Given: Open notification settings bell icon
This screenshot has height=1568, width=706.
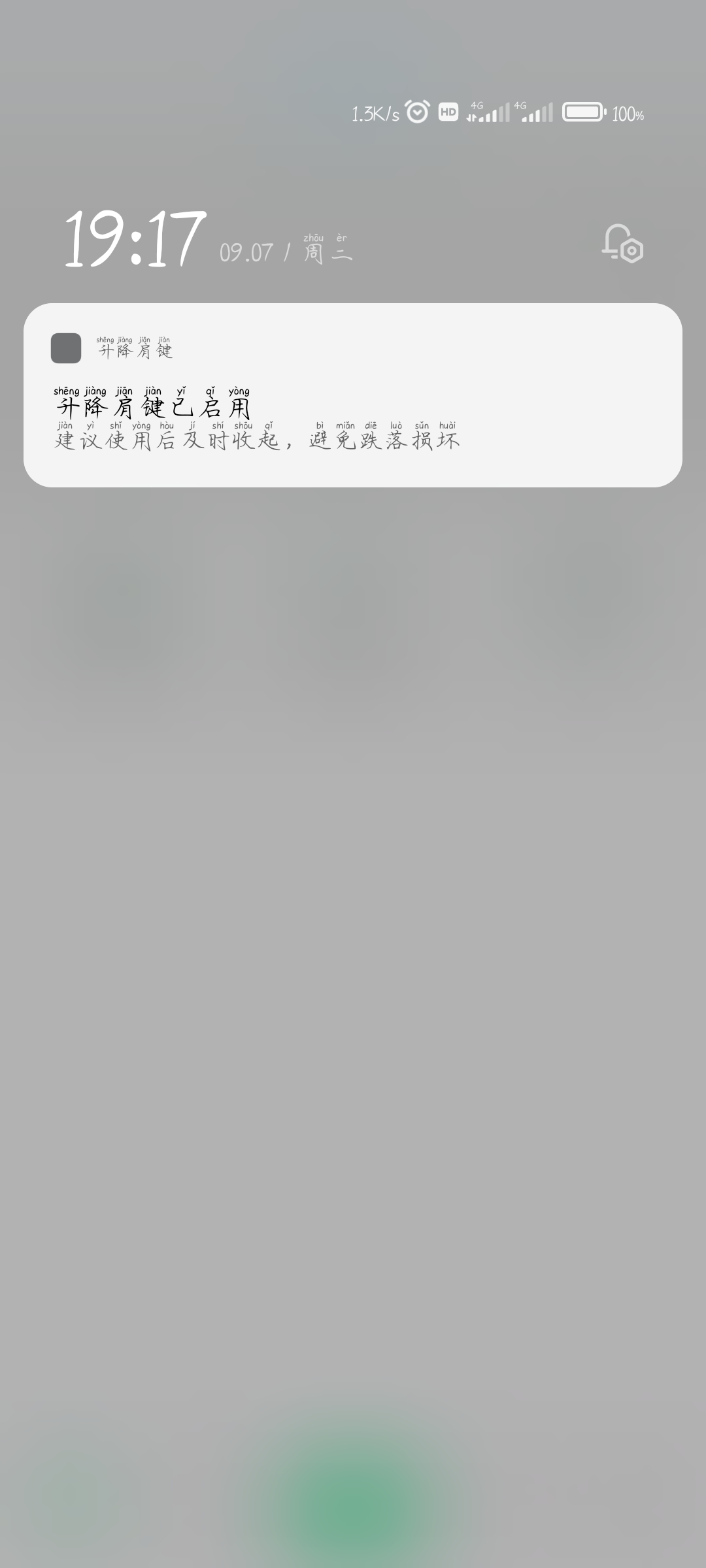Looking at the screenshot, I should [x=622, y=244].
